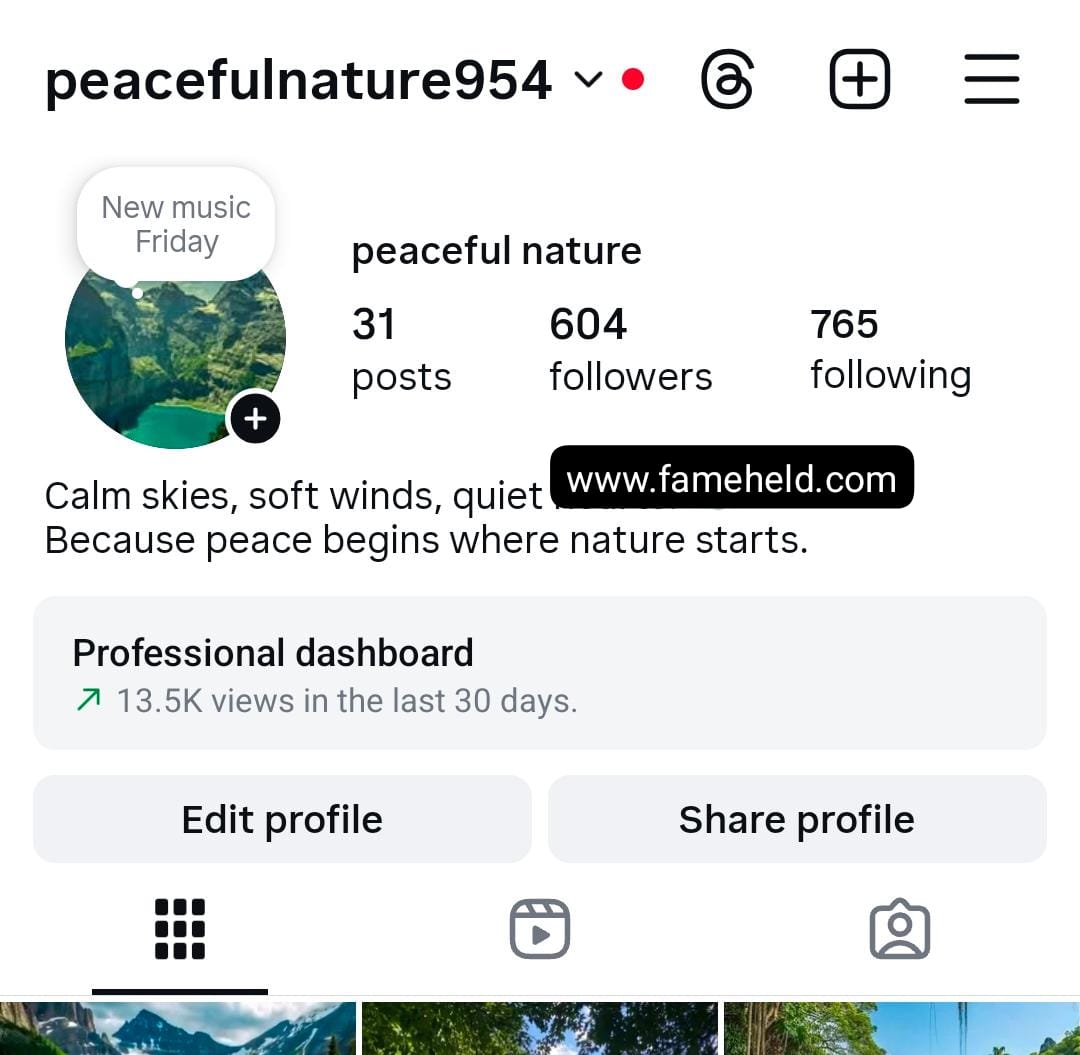Create a new post with plus icon
The image size is (1080, 1055).
pyautogui.click(x=859, y=79)
